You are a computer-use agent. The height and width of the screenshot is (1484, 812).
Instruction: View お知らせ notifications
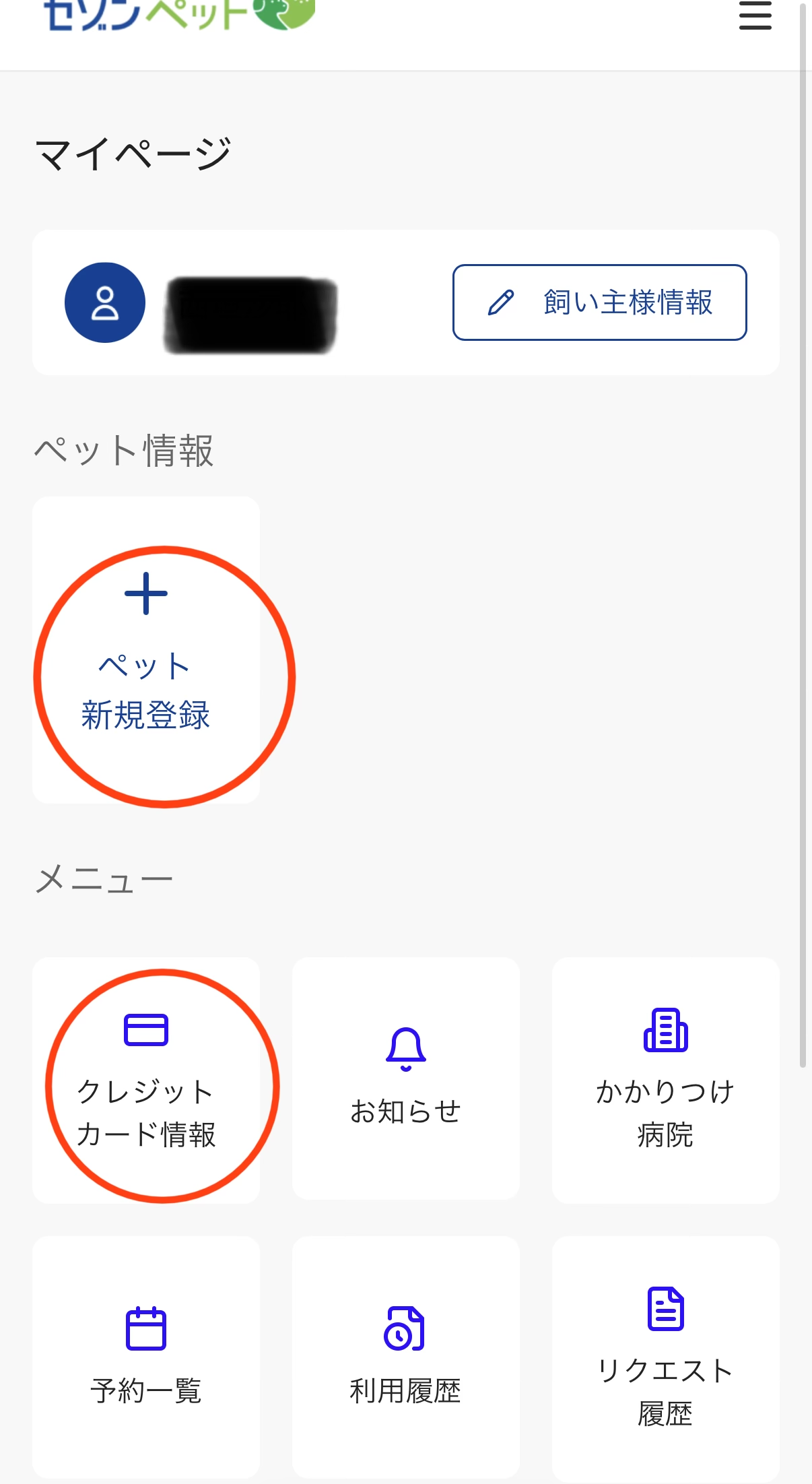[x=405, y=1078]
